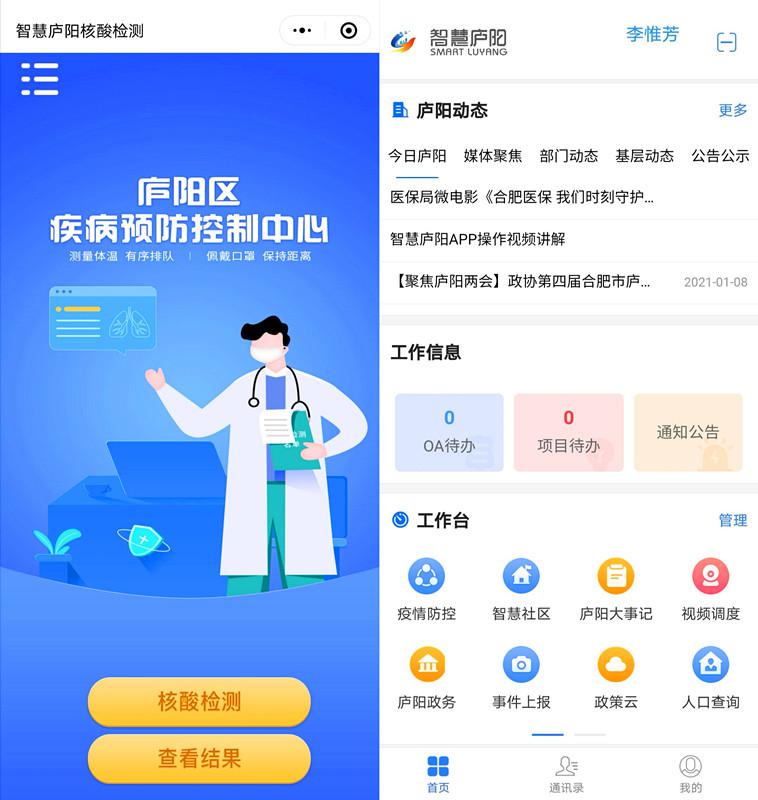Switch to the 我的 tab
The height and width of the screenshot is (800, 758).
coord(691,773)
